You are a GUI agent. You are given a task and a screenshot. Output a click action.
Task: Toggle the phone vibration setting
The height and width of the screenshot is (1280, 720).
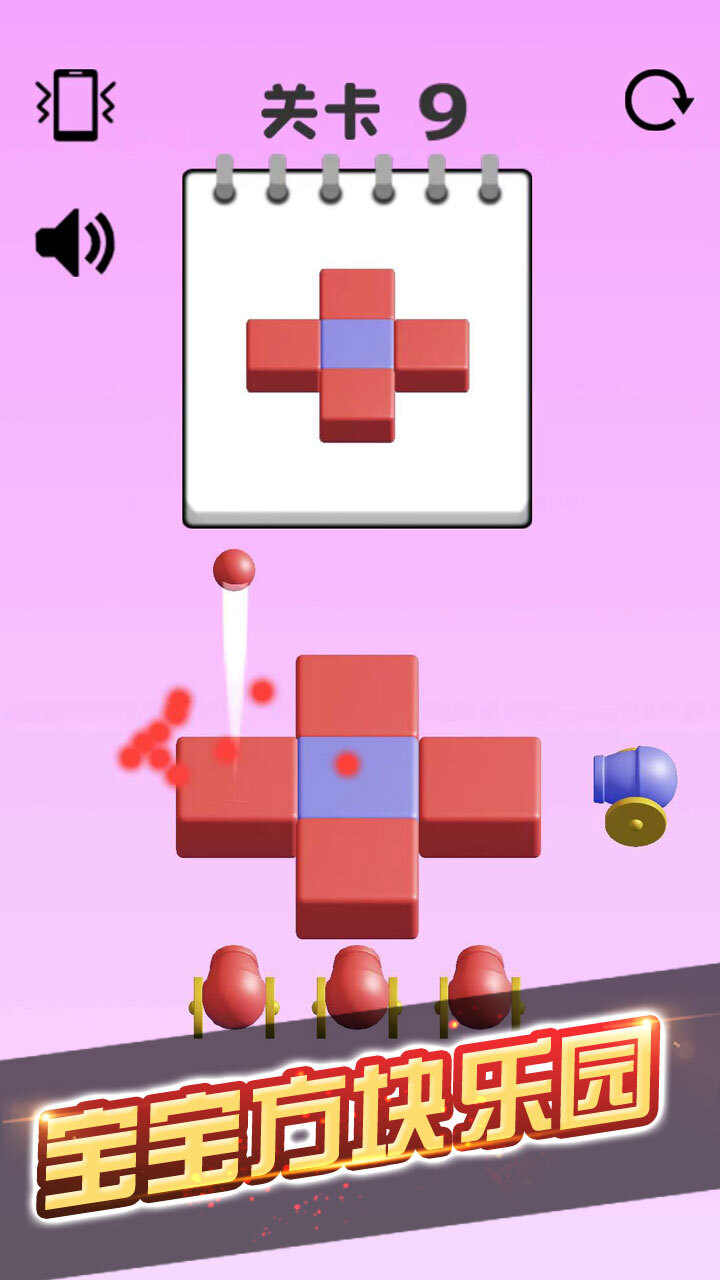coord(75,104)
